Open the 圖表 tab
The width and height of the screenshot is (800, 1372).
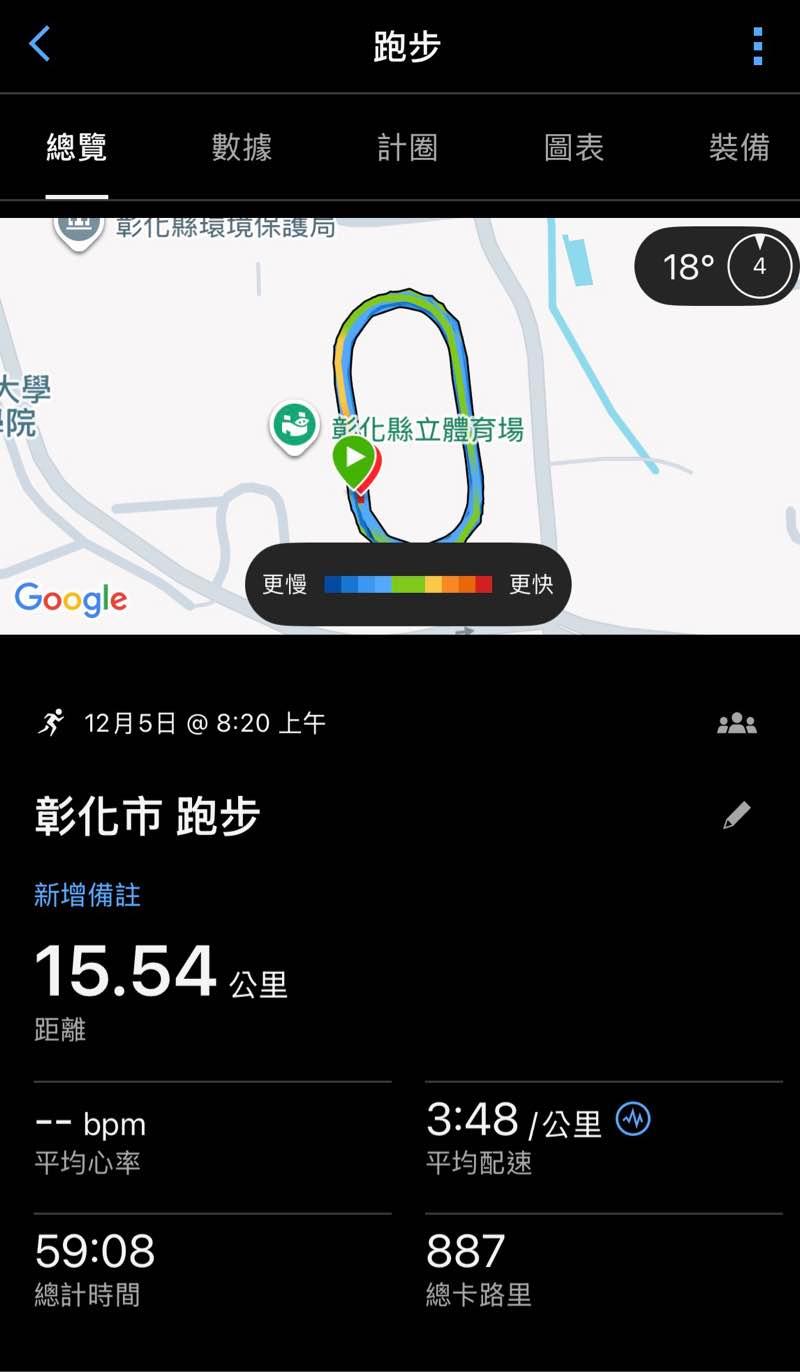tap(574, 148)
